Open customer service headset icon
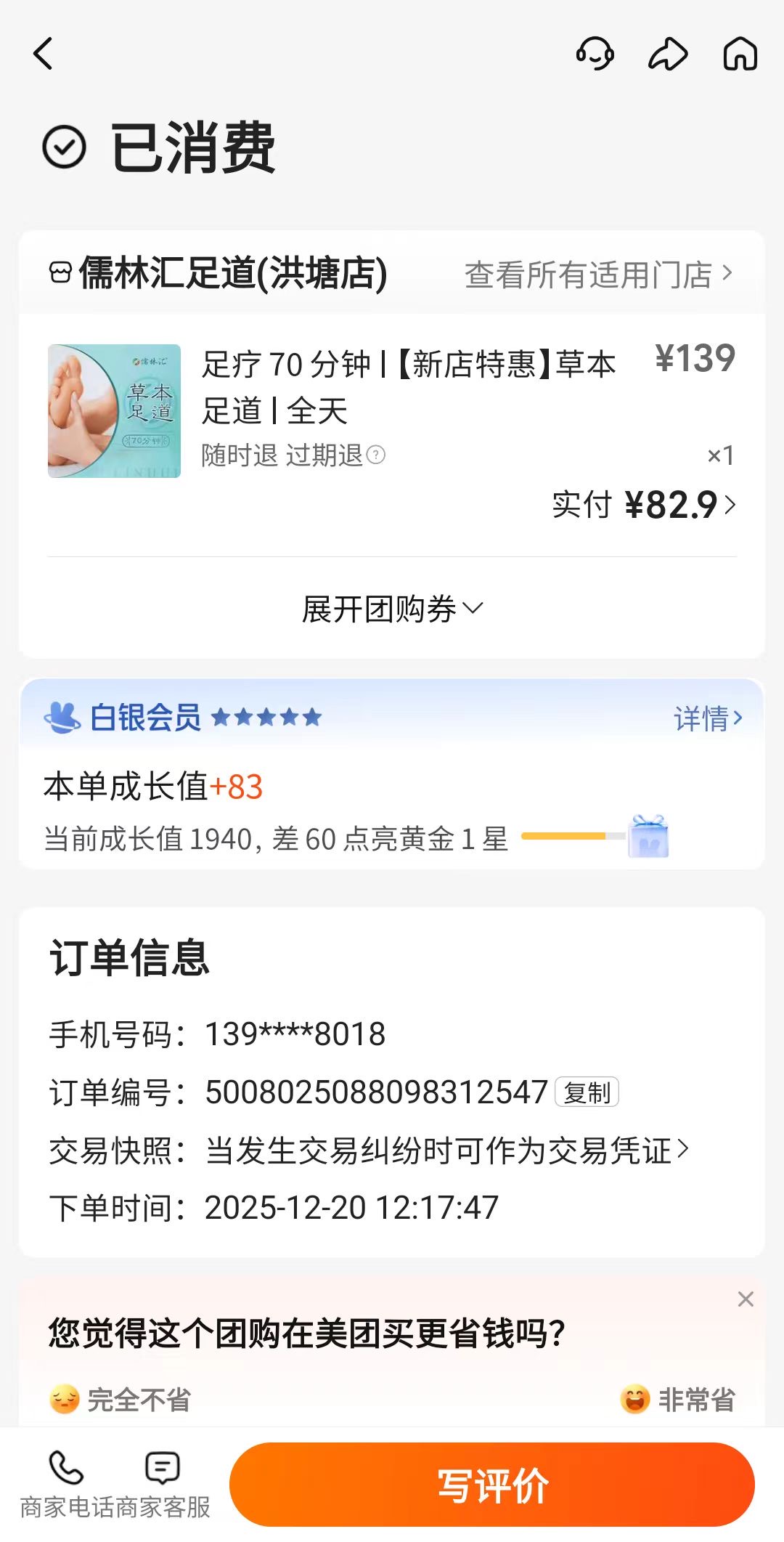Viewport: 784px width, 1542px height. [595, 54]
